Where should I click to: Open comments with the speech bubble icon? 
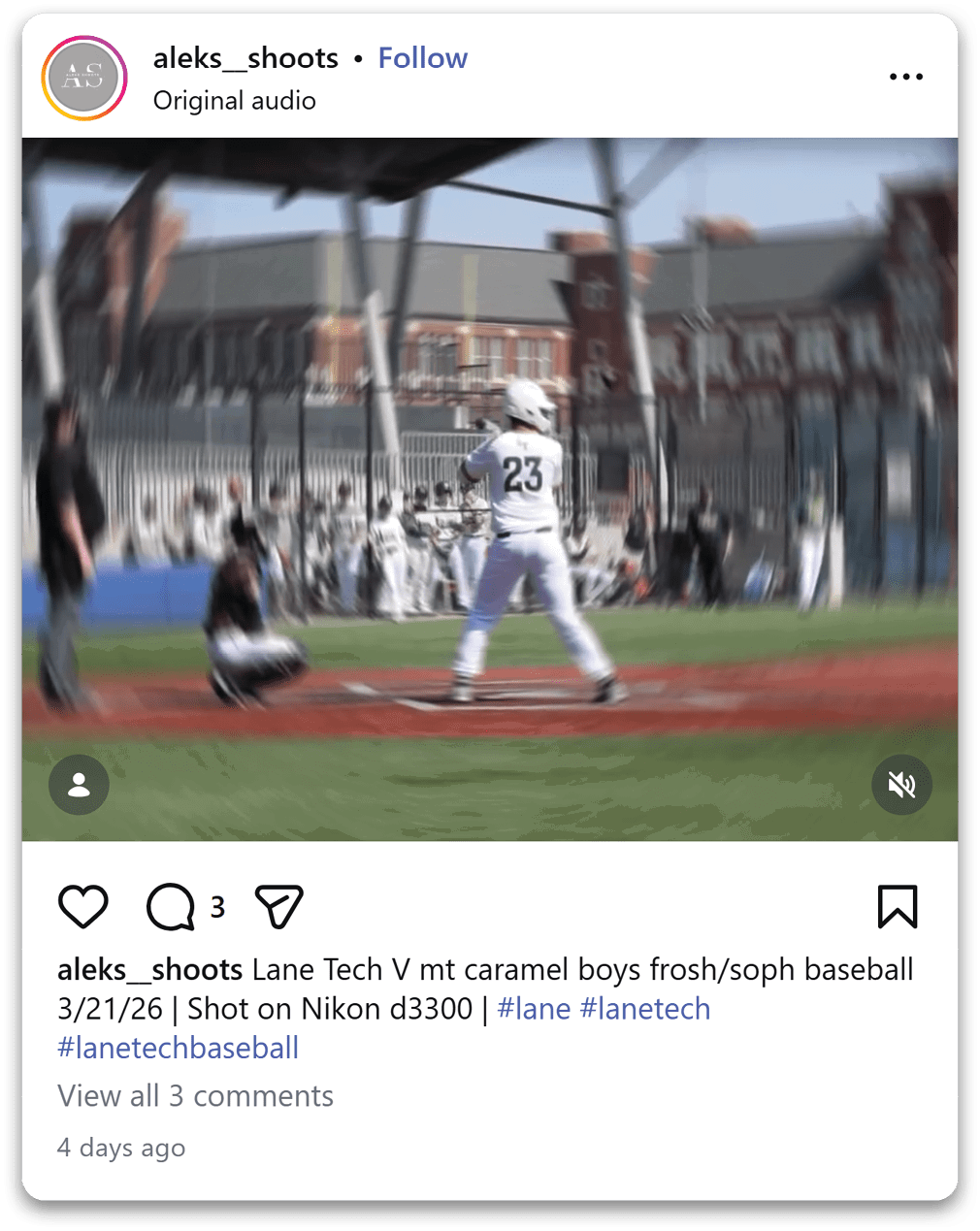click(171, 907)
